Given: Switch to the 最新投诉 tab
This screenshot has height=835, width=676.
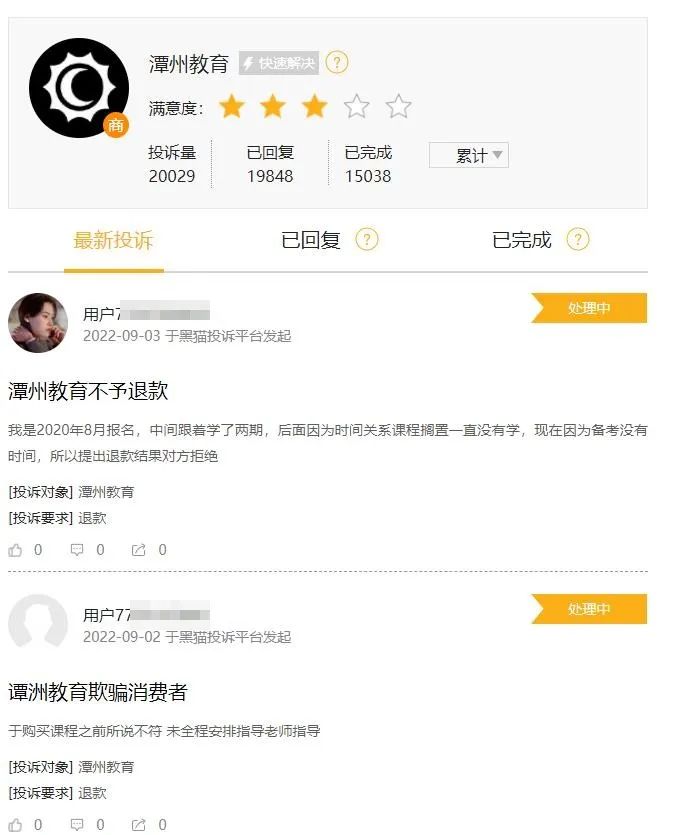Looking at the screenshot, I should [113, 240].
